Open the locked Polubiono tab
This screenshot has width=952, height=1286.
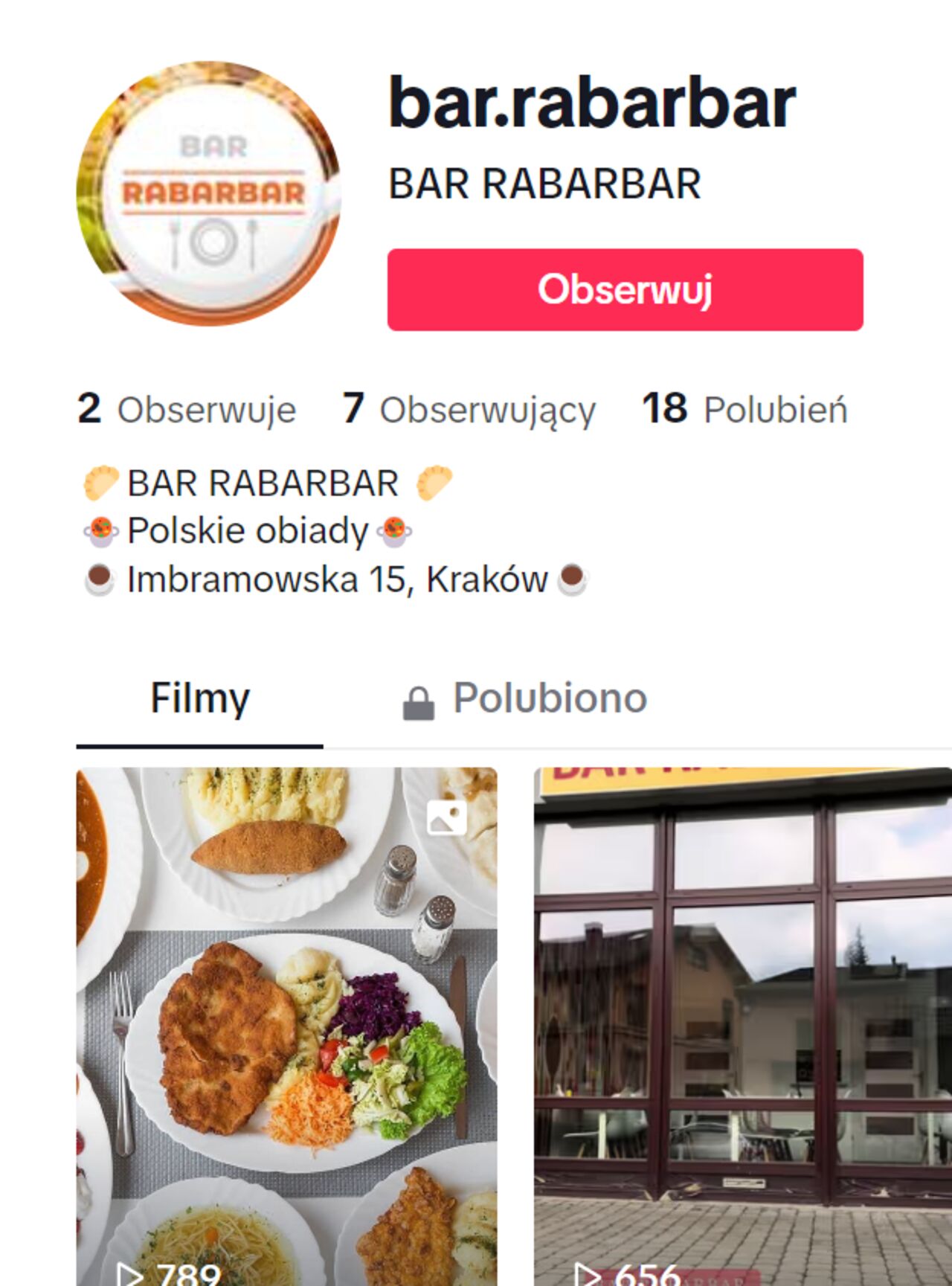pyautogui.click(x=525, y=699)
